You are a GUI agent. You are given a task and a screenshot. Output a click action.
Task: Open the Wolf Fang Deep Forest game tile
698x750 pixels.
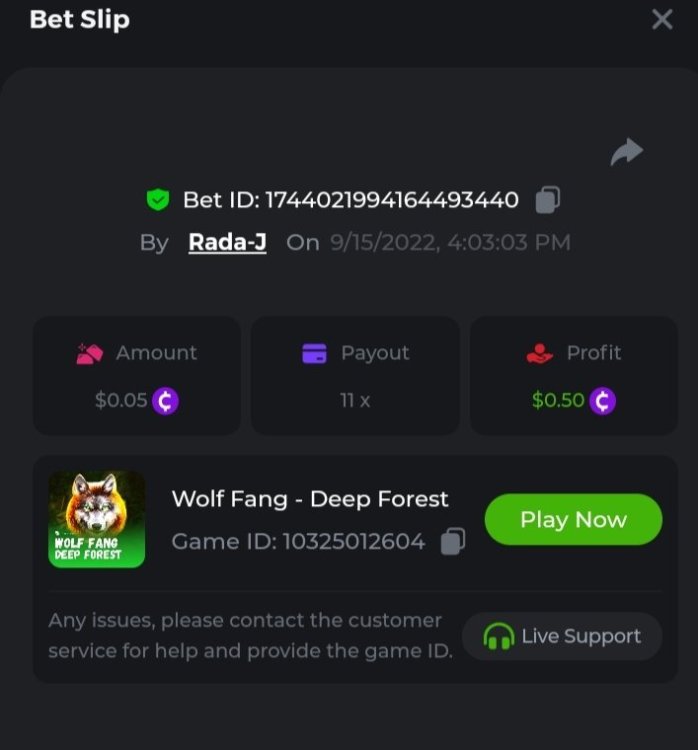tap(97, 519)
